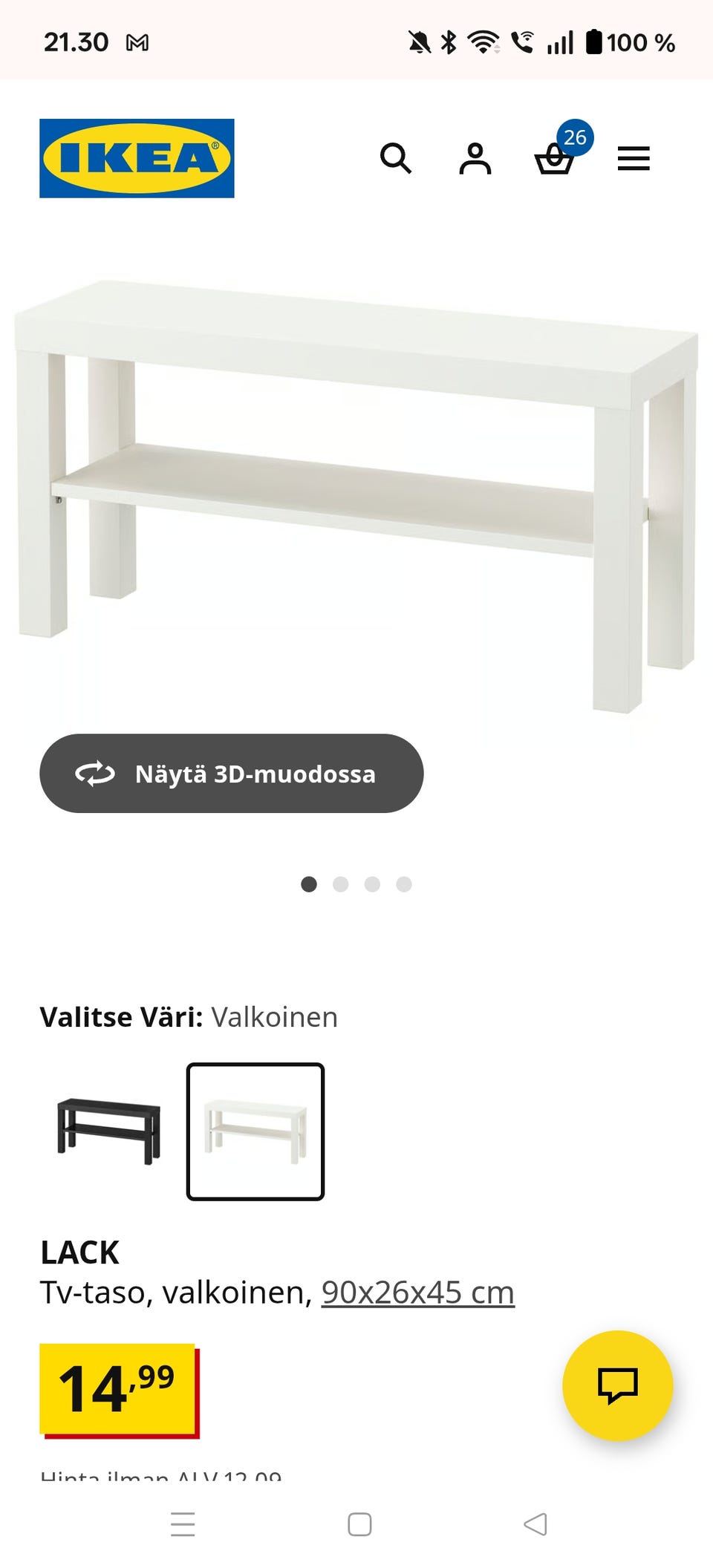
Task: Select the white LACK color option
Action: coord(255,1131)
